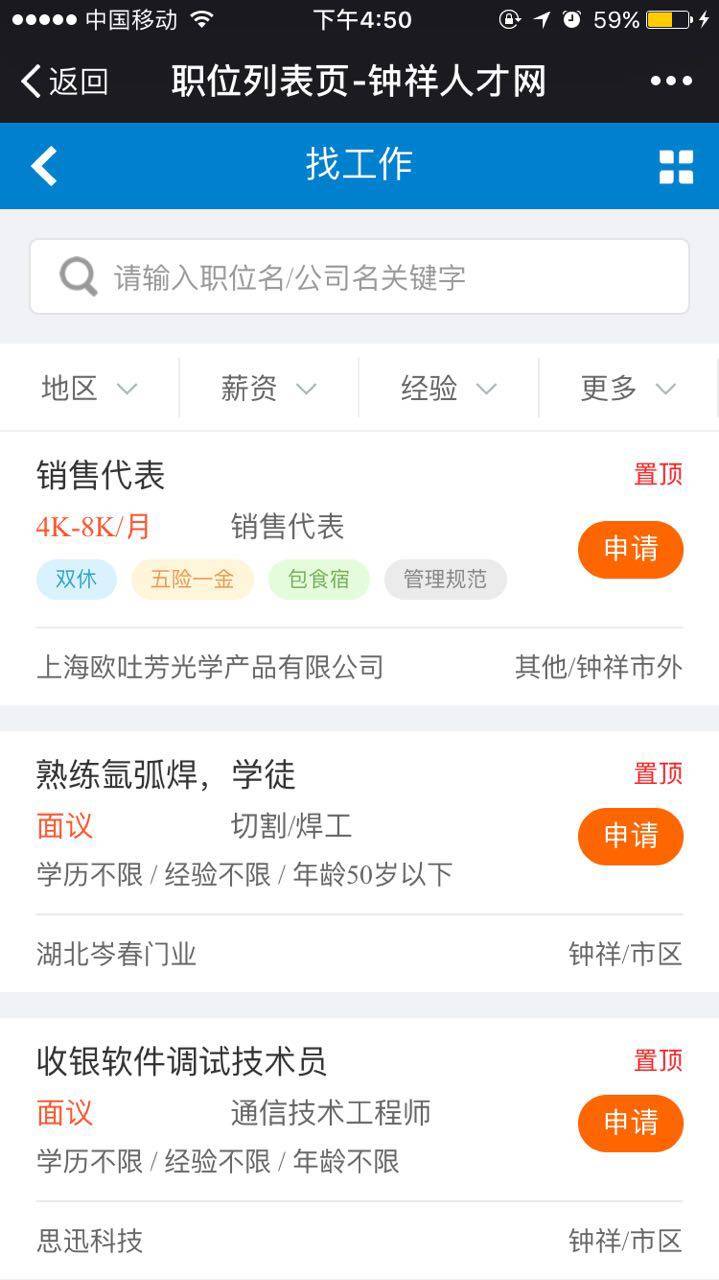Focus the 请输入职位名/公司名关键字 search box
This screenshot has height=1280, width=719.
tap(359, 276)
